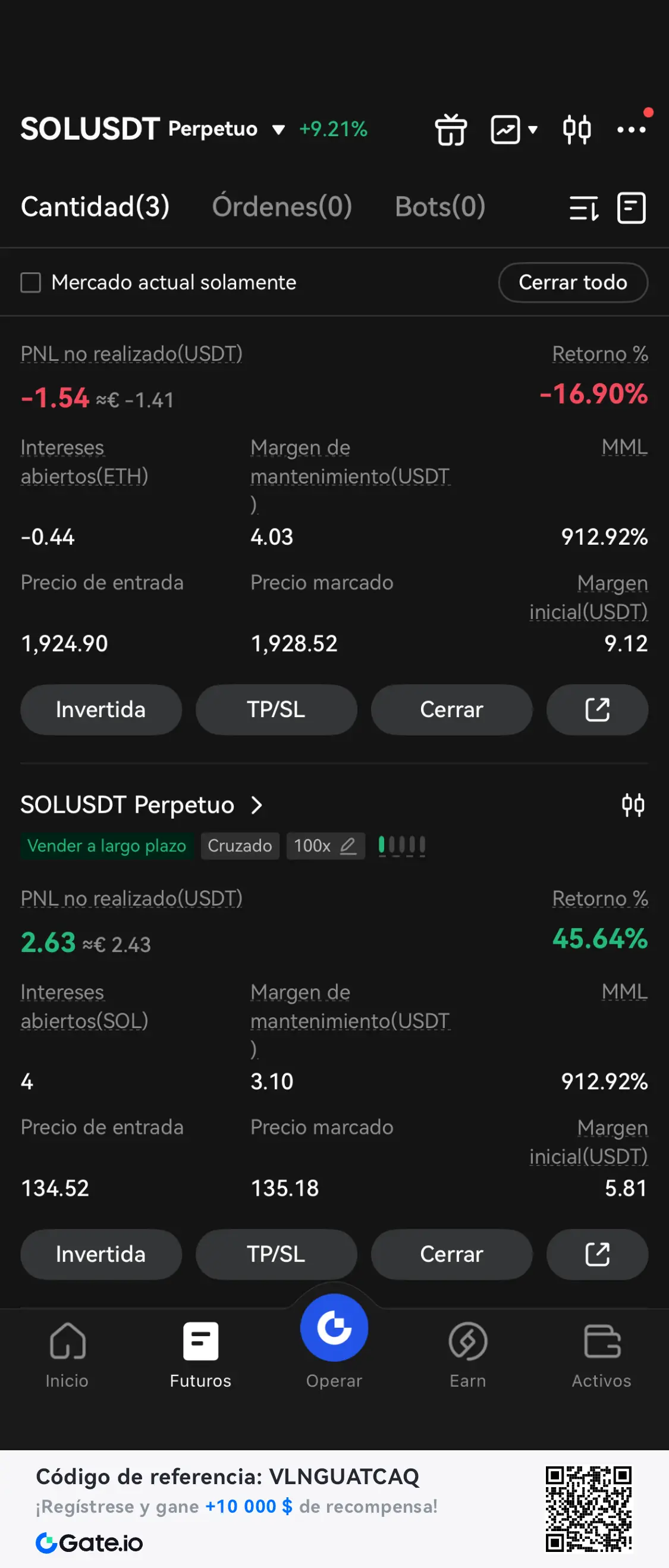Image resolution: width=669 pixels, height=1568 pixels.
Task: Open the chart view icon
Action: point(507,130)
